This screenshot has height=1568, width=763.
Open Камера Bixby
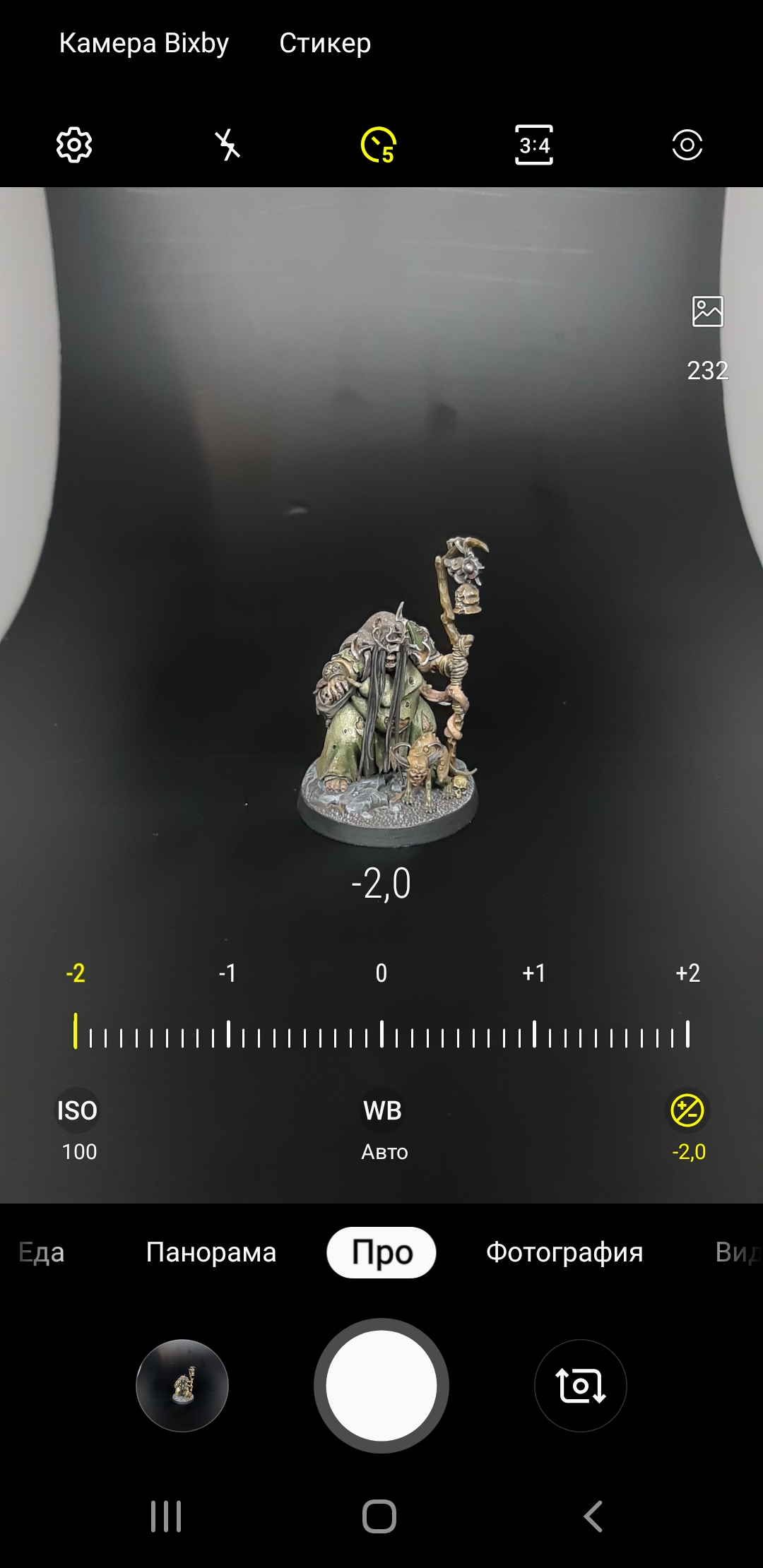point(144,44)
